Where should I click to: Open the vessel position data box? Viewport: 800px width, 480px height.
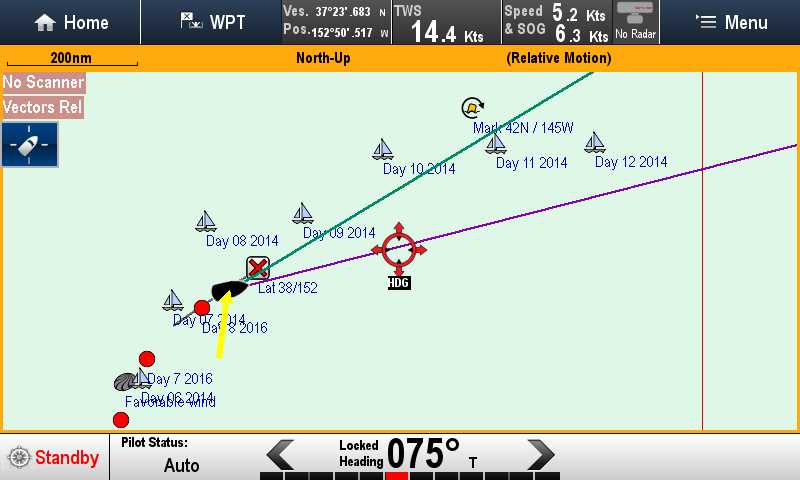click(334, 22)
